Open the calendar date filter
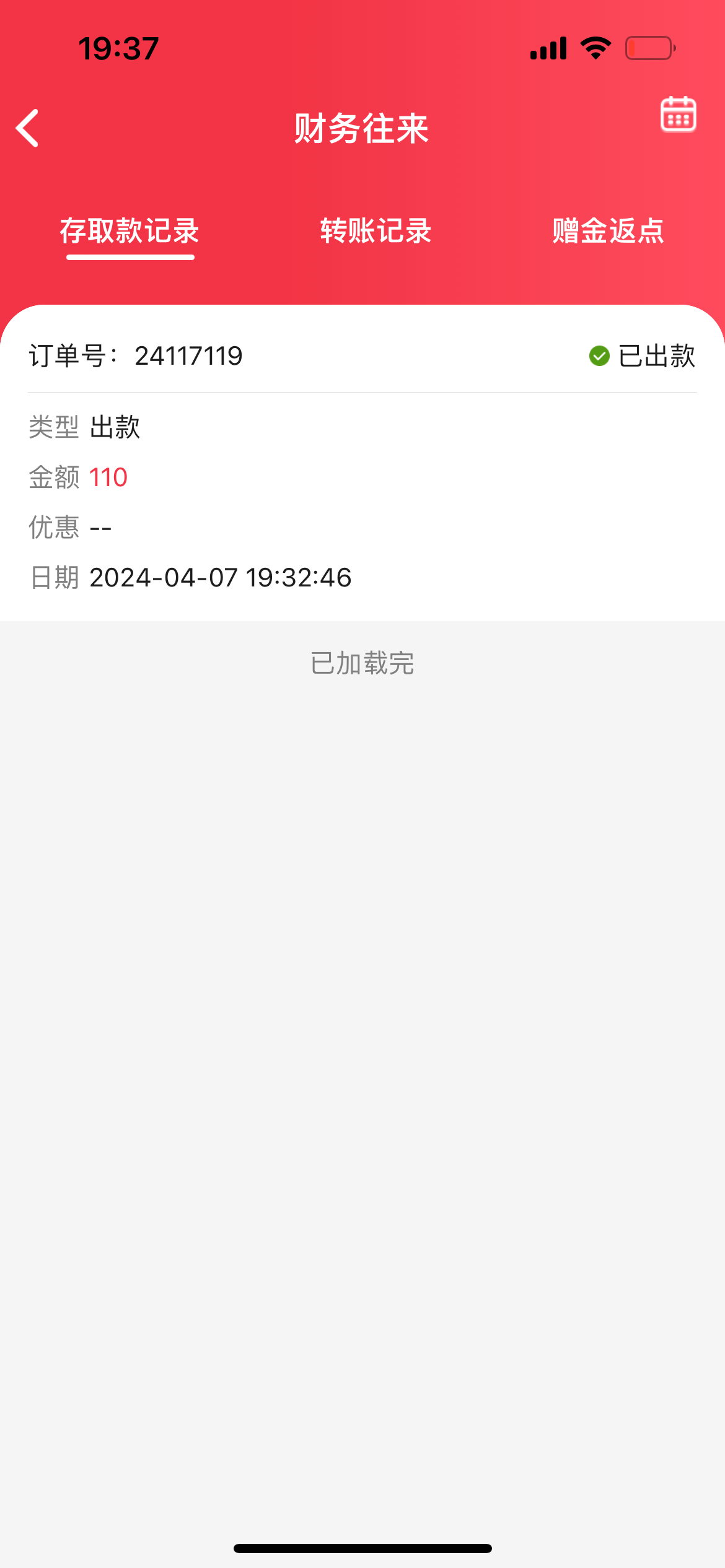 pyautogui.click(x=678, y=115)
